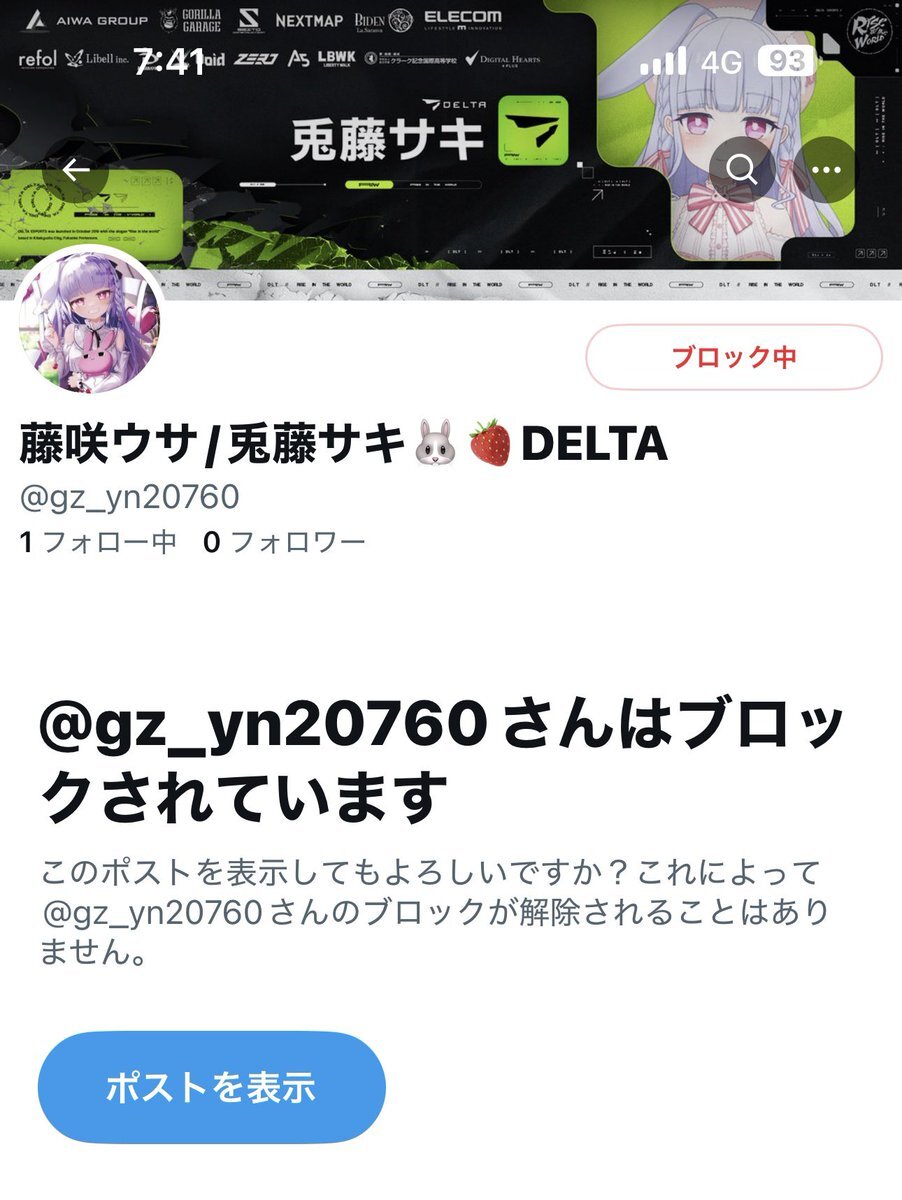Screen dimensions: 902x1200
Task: Tap the ポストを表示 button
Action: tap(211, 1087)
